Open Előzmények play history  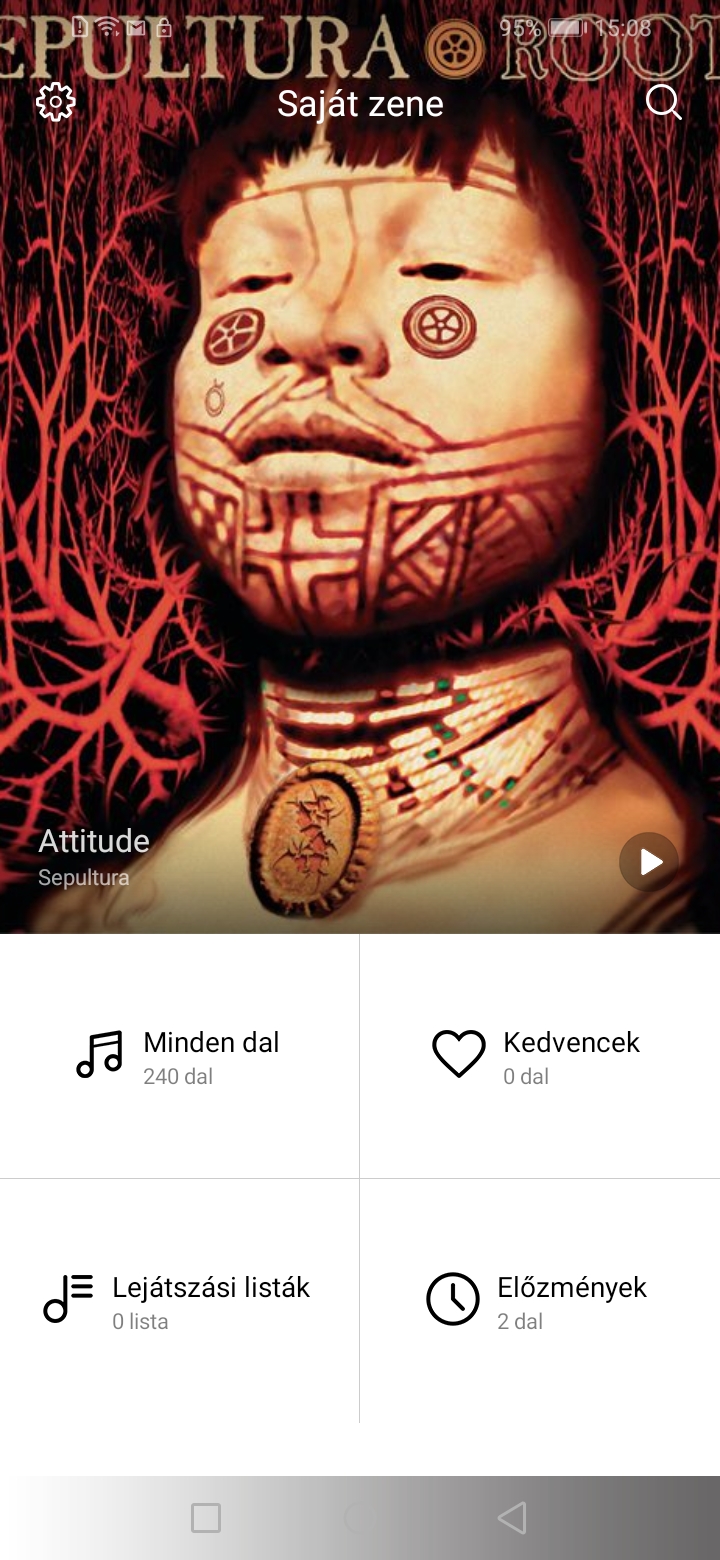click(540, 1301)
